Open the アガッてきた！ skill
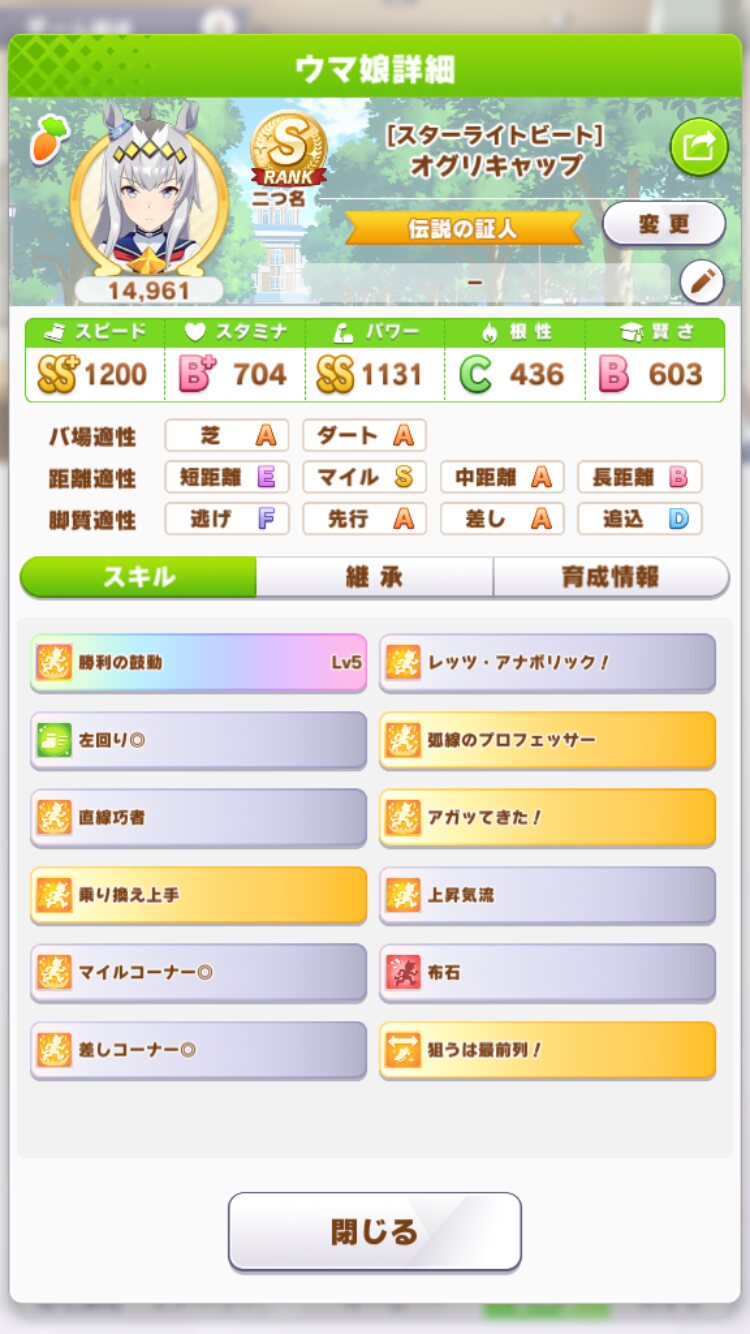 (547, 817)
